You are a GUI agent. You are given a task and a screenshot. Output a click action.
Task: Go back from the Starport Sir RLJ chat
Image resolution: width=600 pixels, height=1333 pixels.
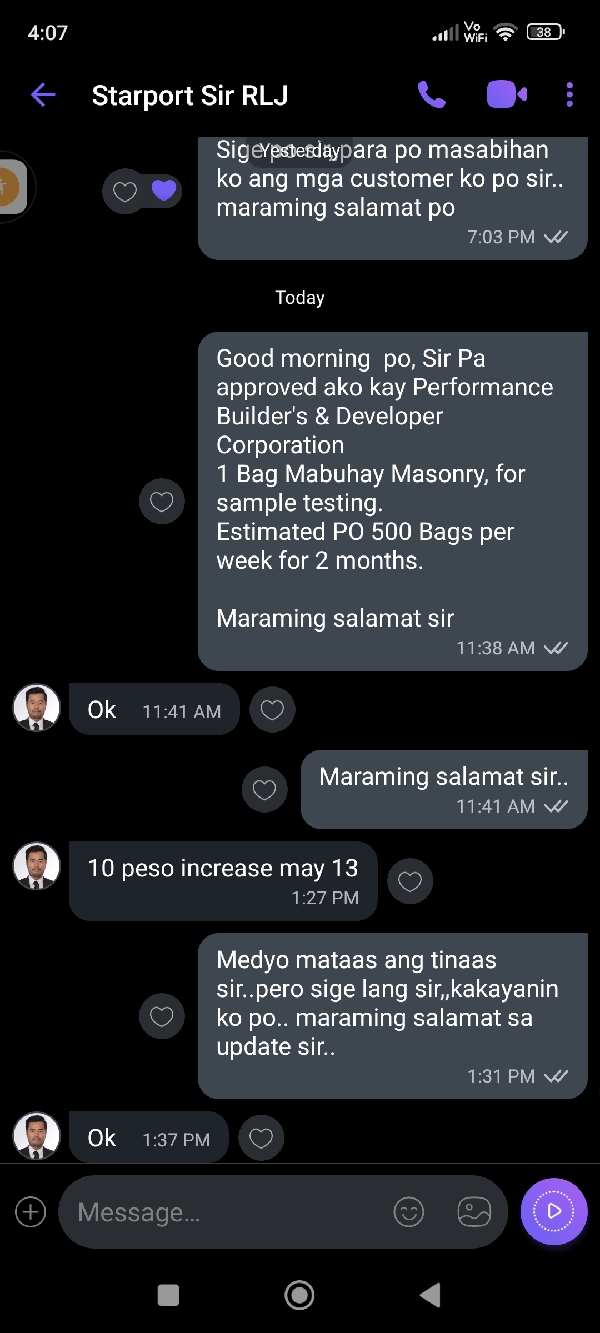coord(43,95)
